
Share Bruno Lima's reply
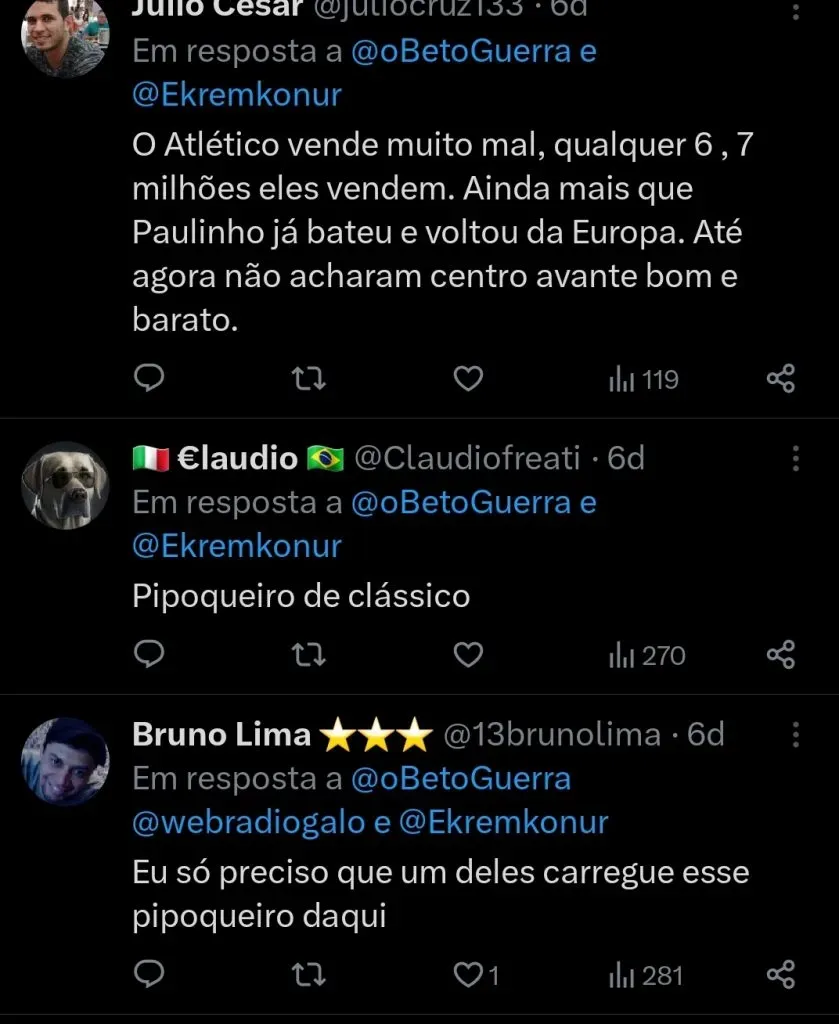781,974
